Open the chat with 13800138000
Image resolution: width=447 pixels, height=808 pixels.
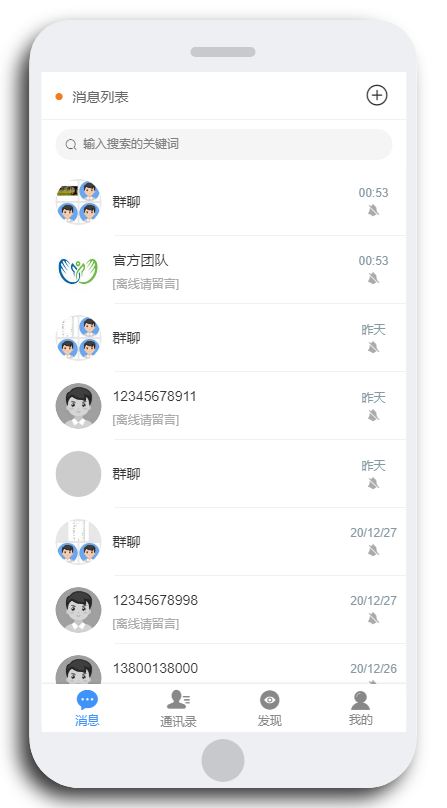224,665
